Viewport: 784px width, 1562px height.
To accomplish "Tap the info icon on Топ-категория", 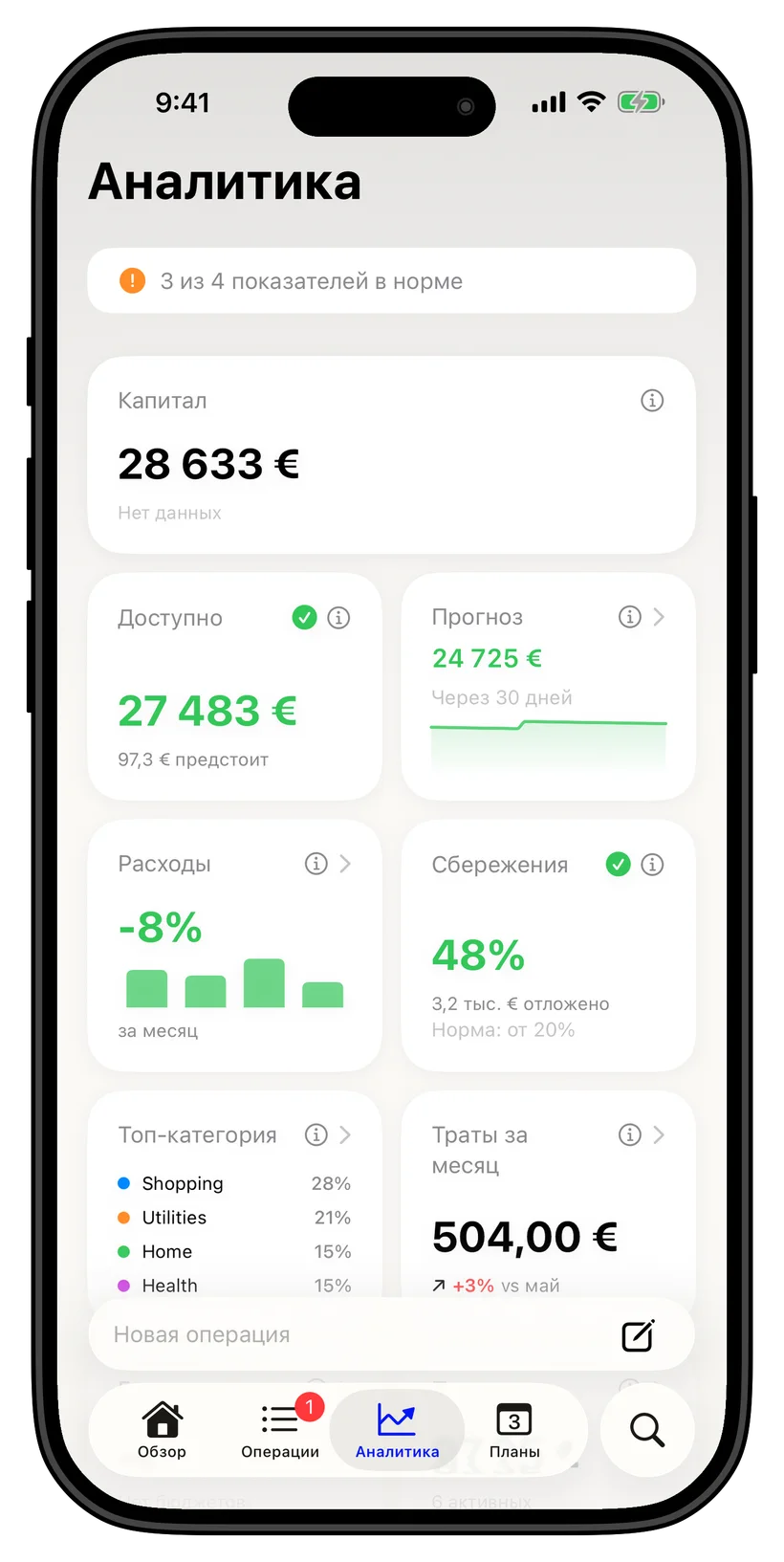I will pyautogui.click(x=316, y=1134).
